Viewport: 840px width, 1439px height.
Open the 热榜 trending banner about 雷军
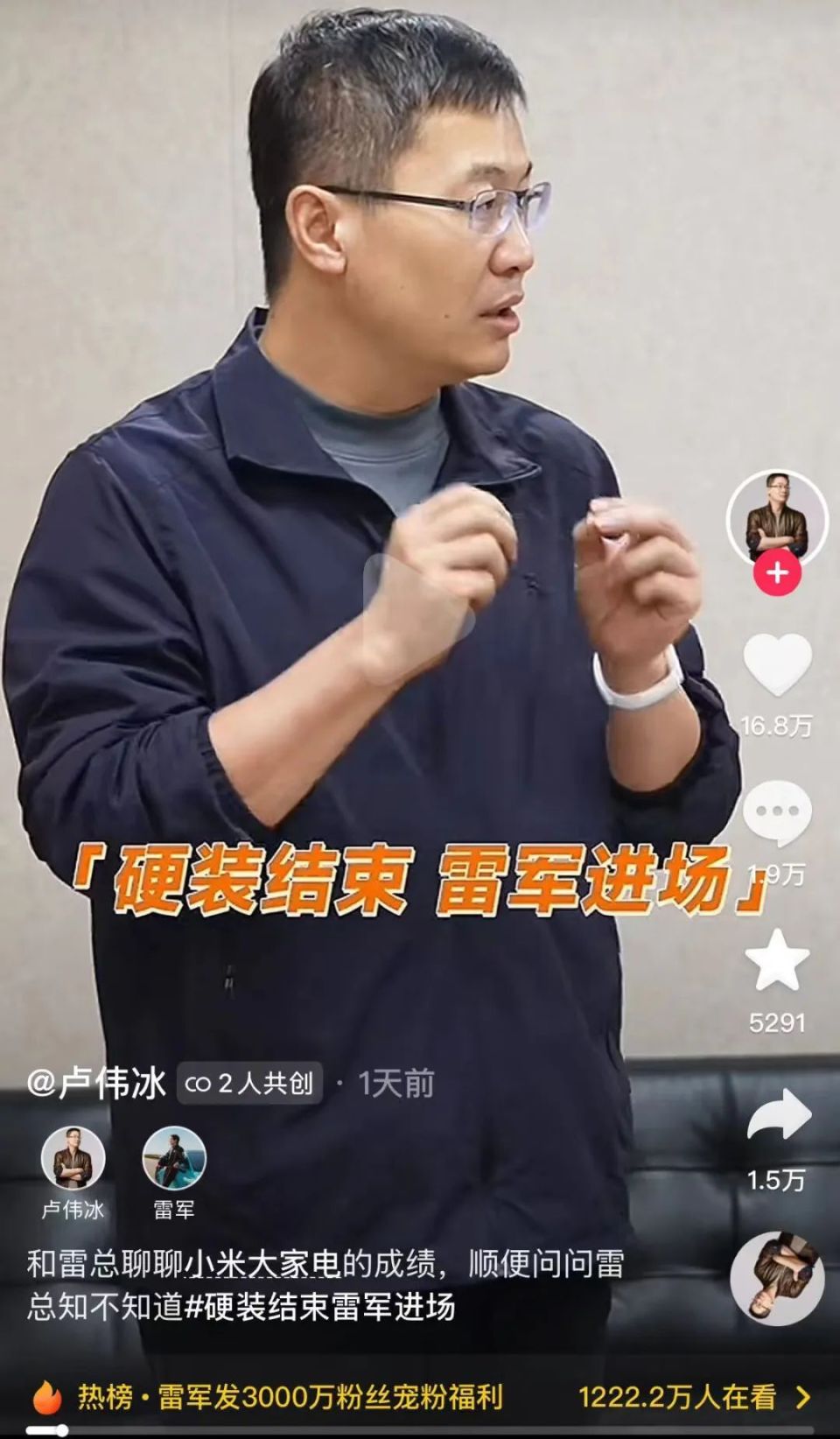click(420, 1397)
